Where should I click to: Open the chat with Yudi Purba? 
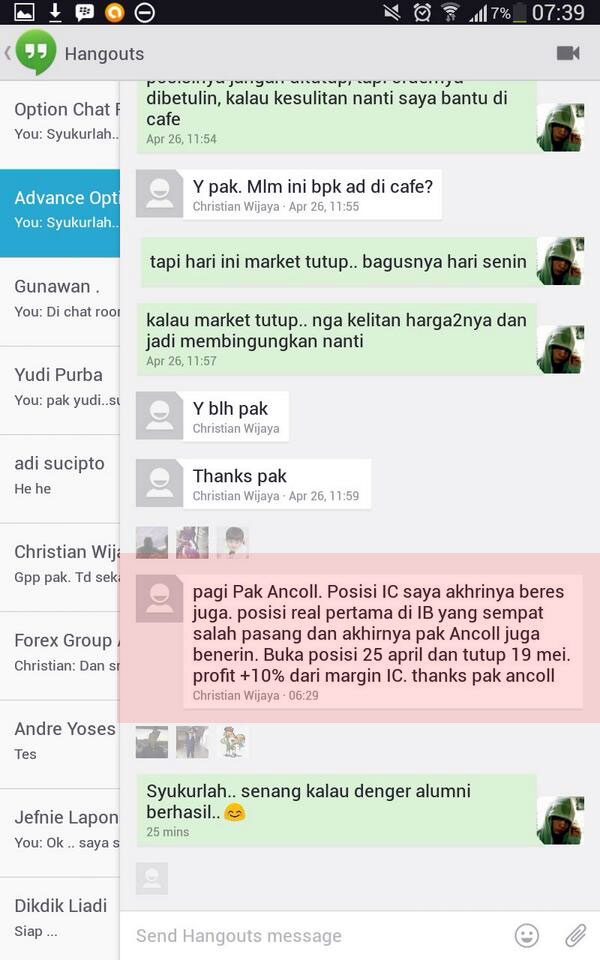pyautogui.click(x=60, y=386)
